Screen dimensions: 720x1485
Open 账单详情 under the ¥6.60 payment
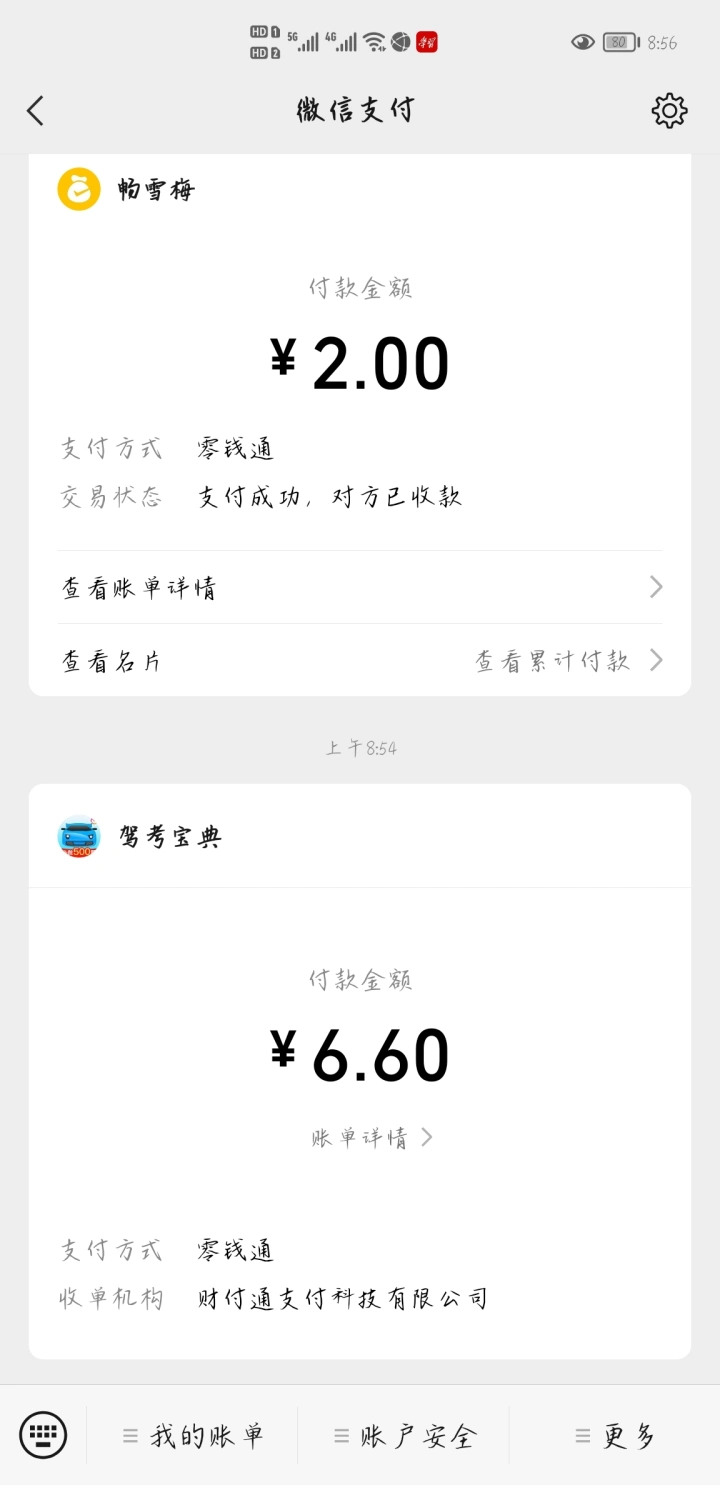(372, 1138)
